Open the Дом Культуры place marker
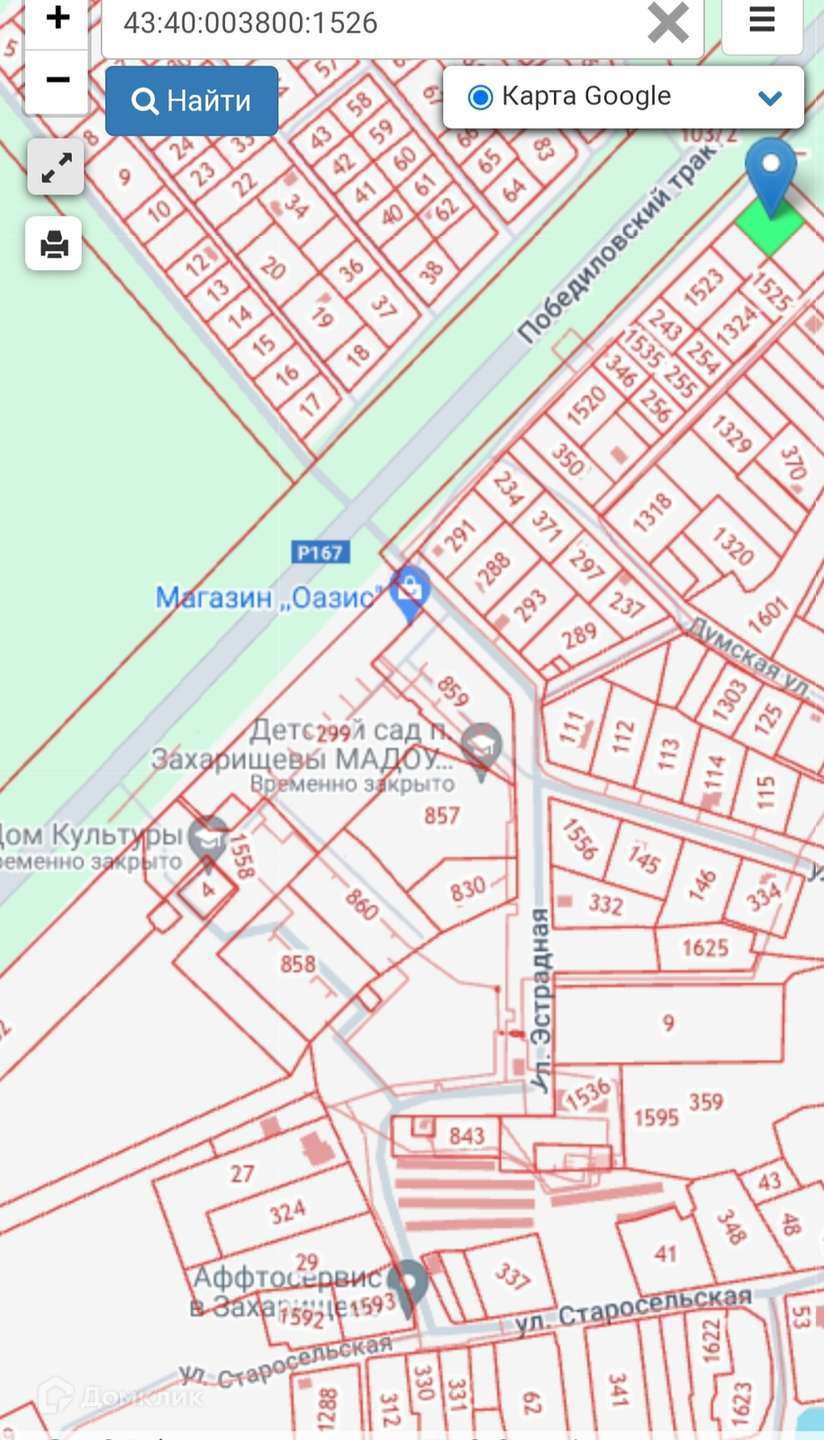Viewport: 824px width, 1440px height. 211,838
